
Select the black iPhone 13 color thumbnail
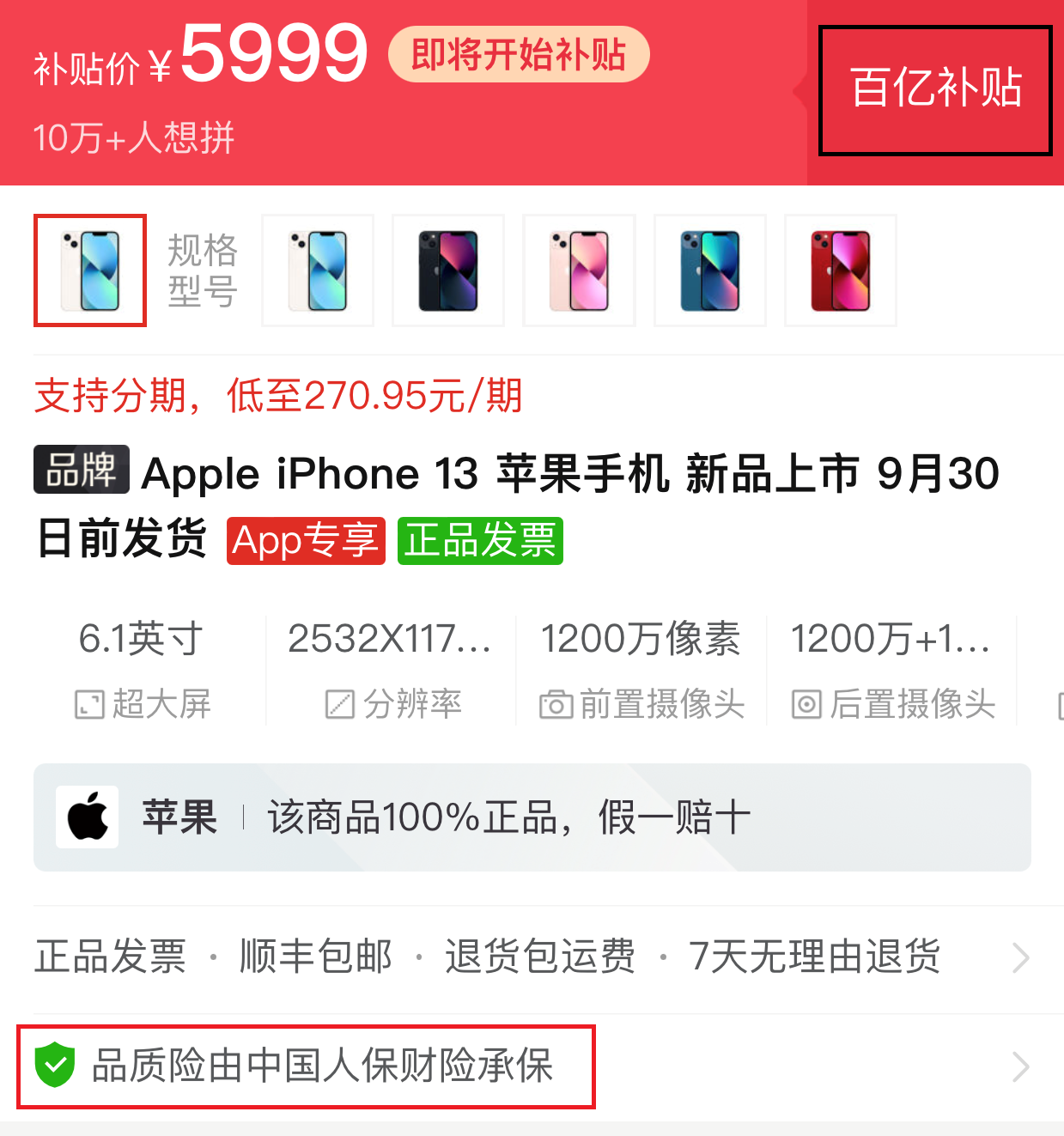[x=447, y=270]
